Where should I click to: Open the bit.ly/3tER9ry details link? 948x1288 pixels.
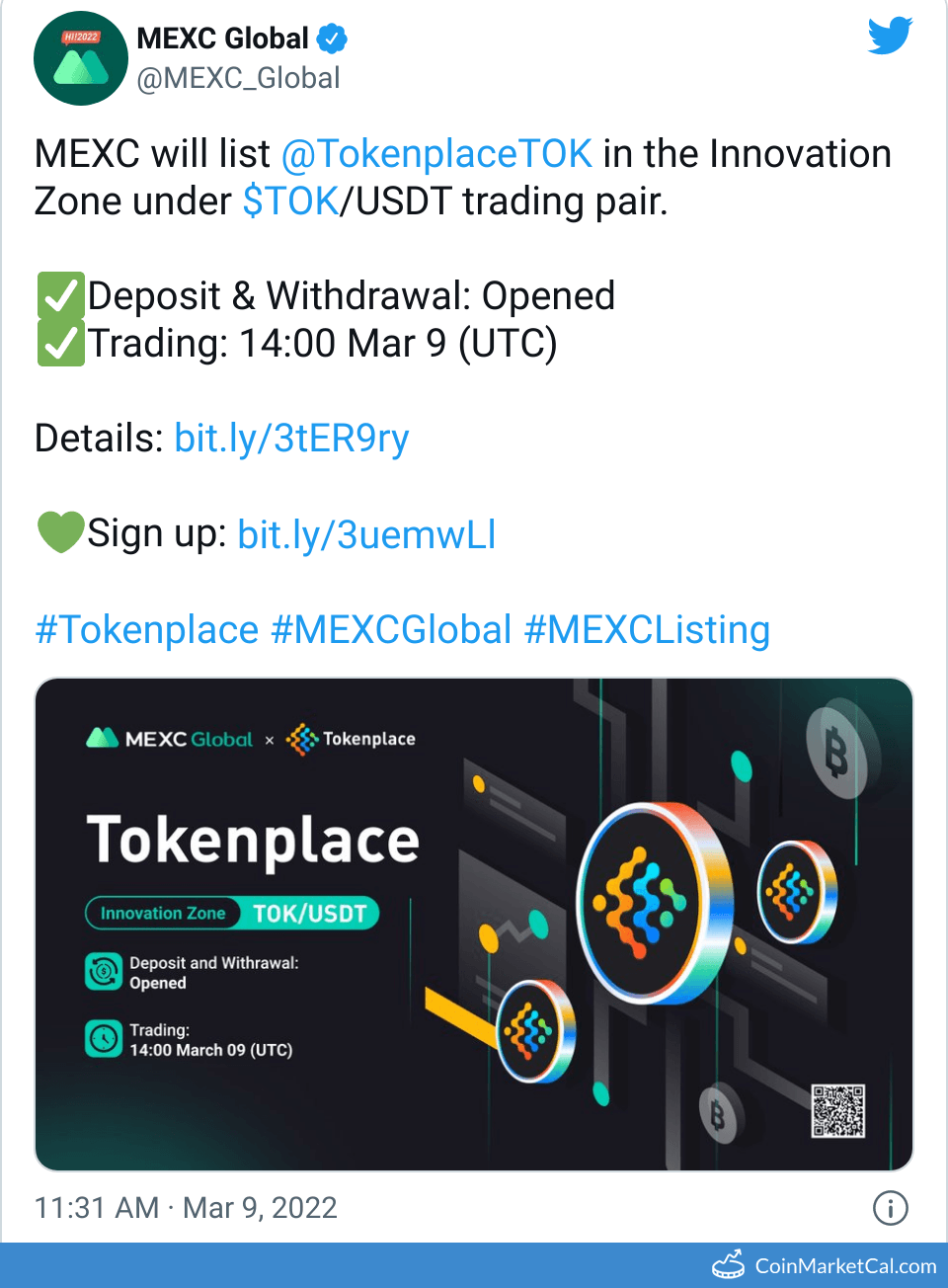point(291,438)
